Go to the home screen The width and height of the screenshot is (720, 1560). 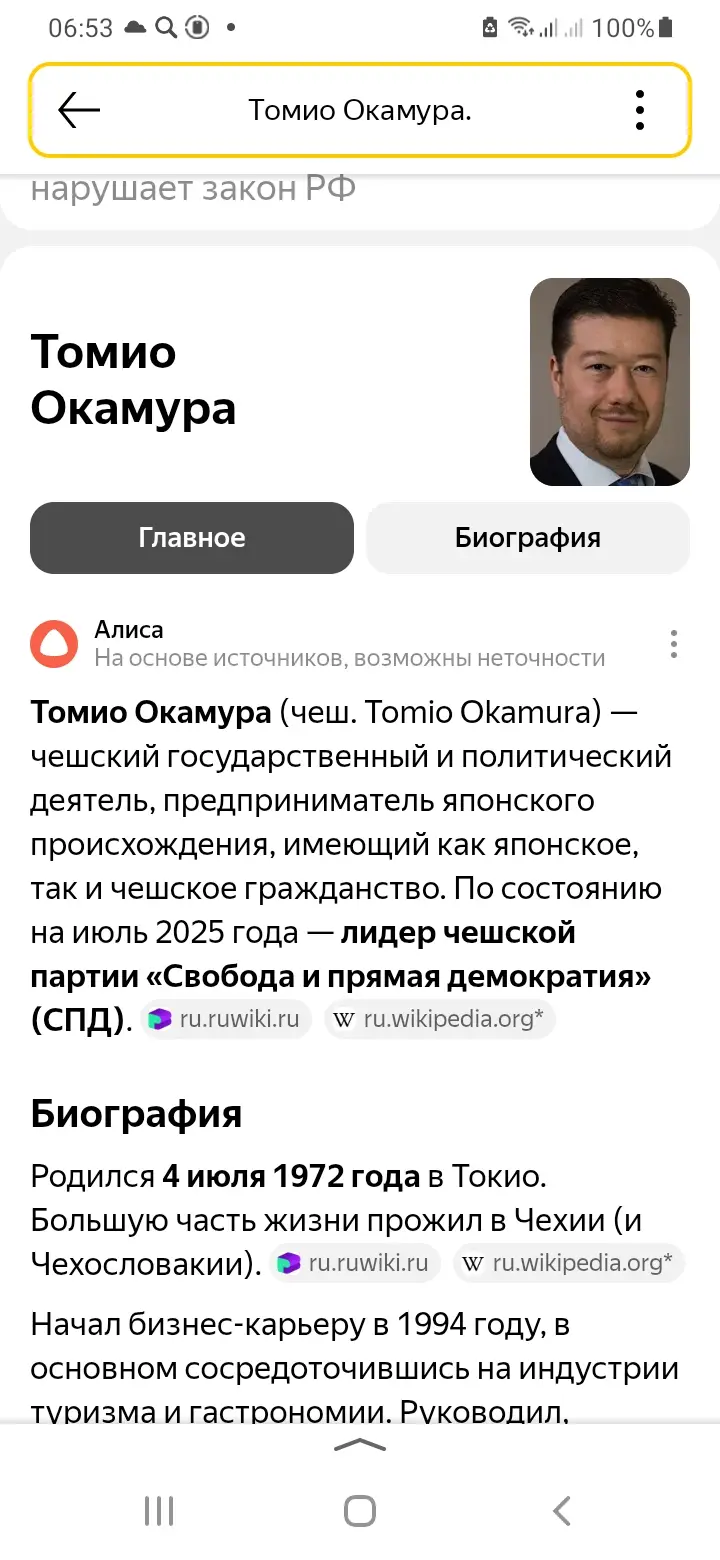click(360, 1510)
